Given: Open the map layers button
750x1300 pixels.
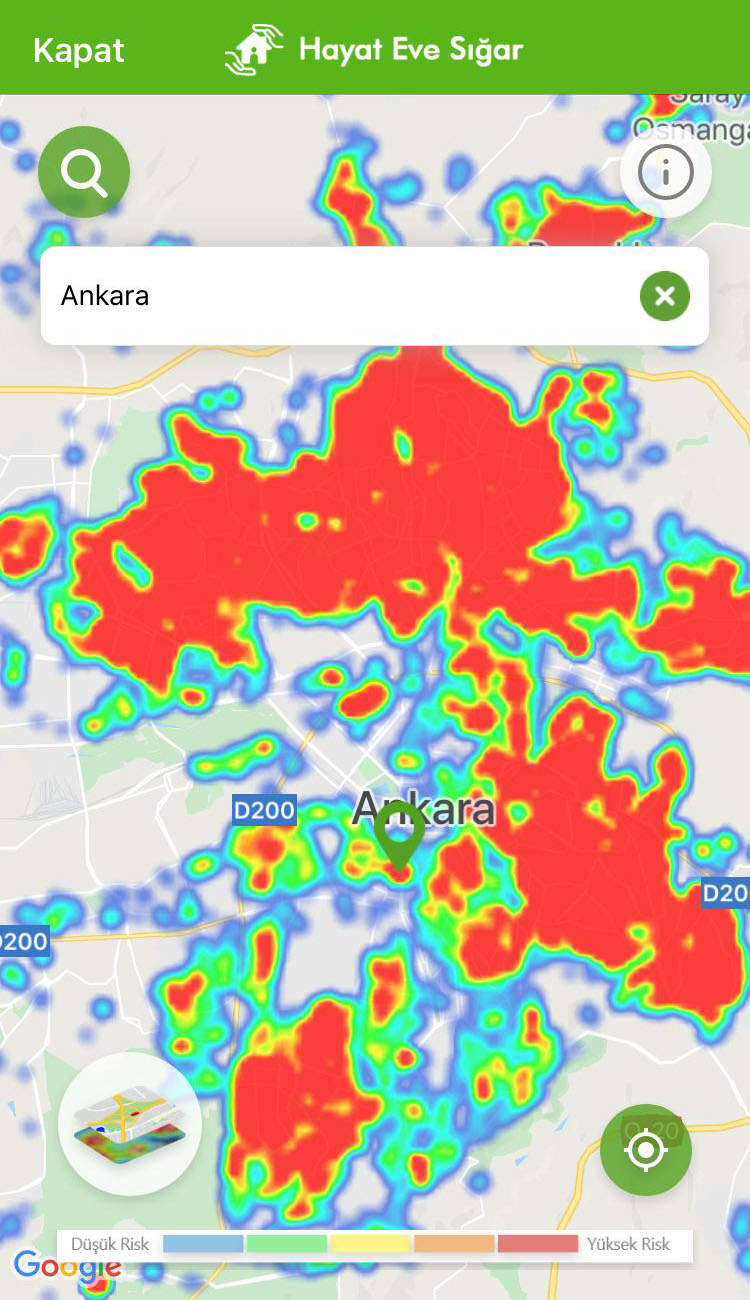Looking at the screenshot, I should click(130, 1123).
